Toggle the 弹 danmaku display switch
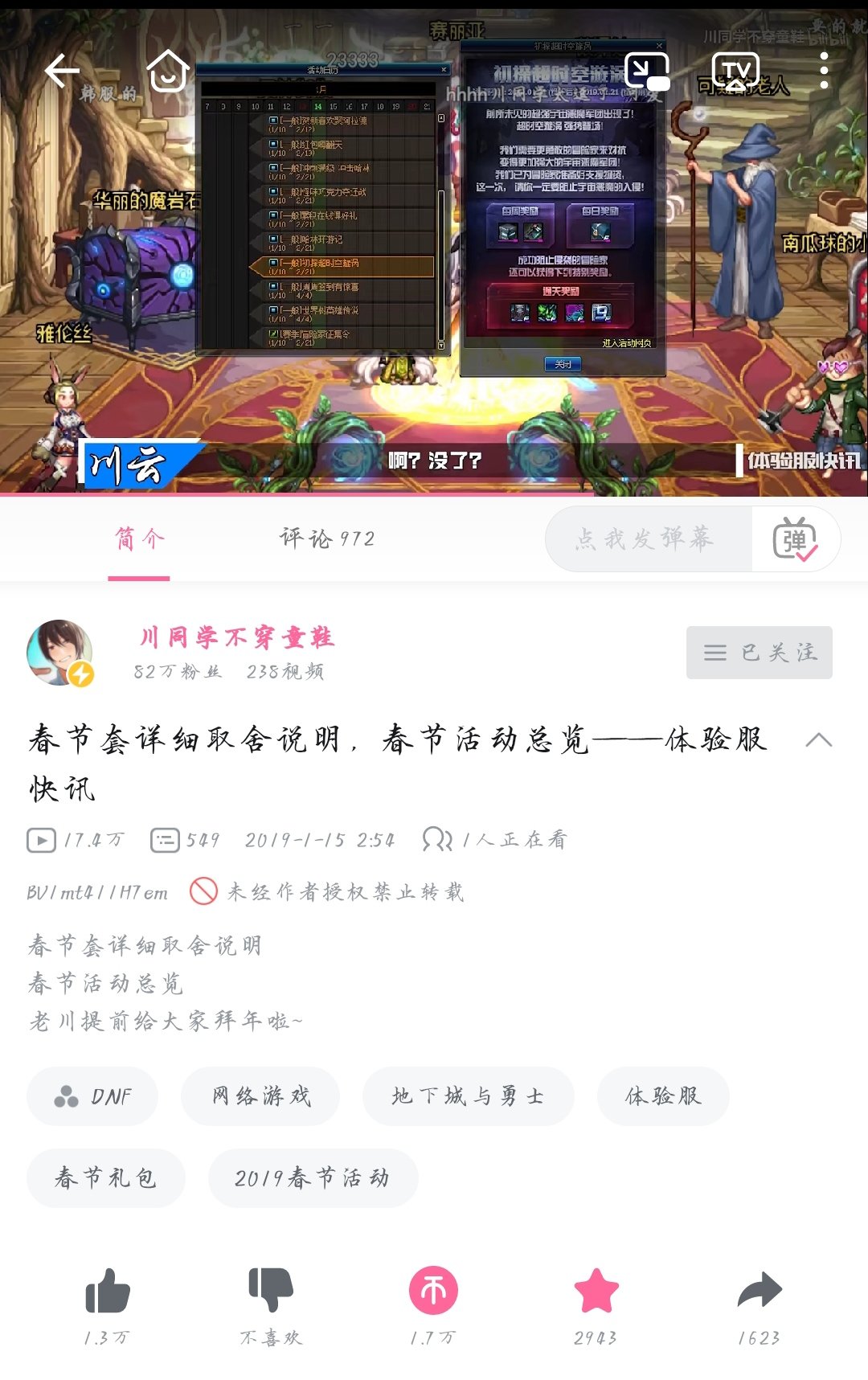Viewport: 868px width, 1380px height. point(795,539)
